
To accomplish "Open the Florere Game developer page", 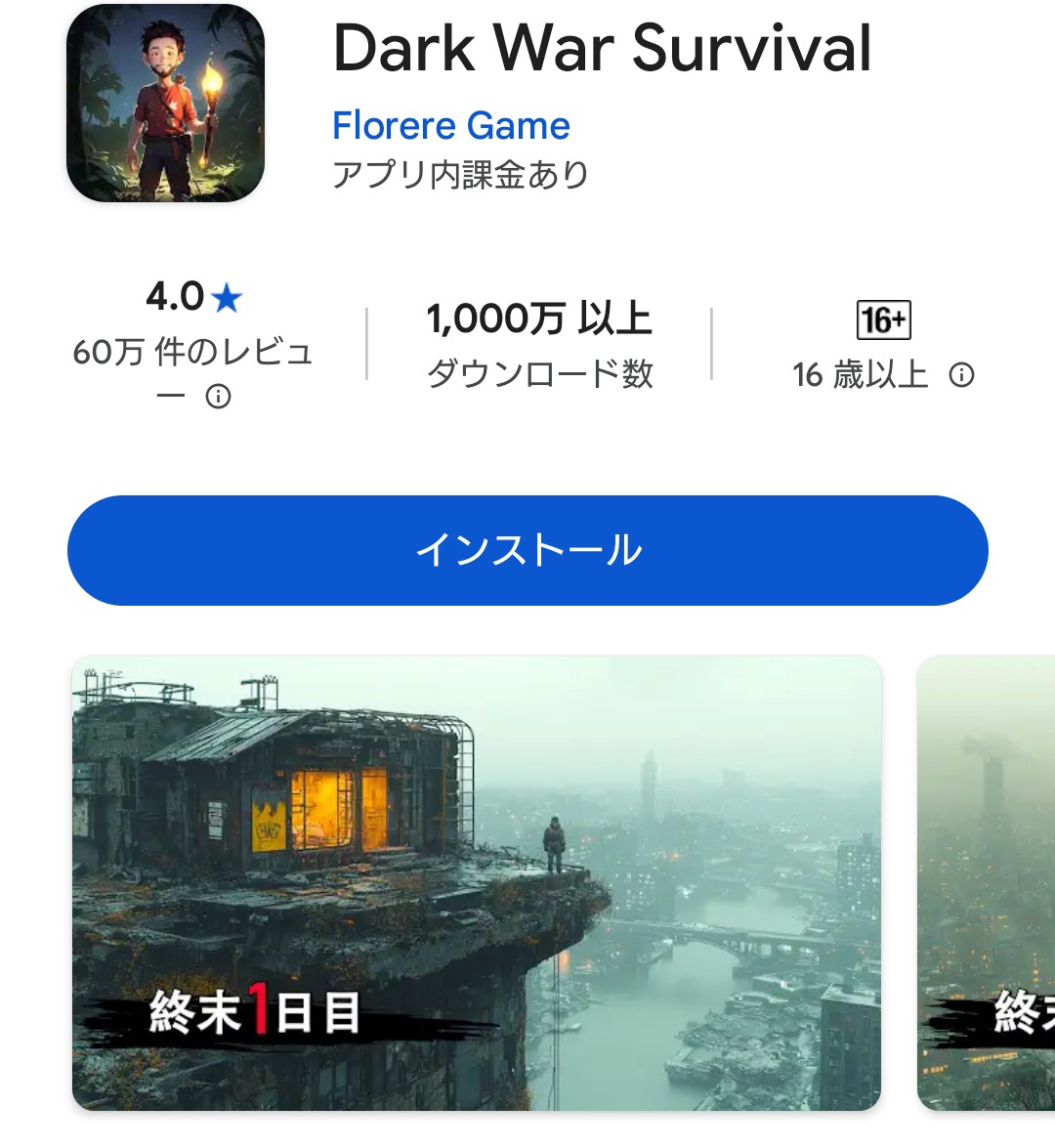I will coord(450,126).
